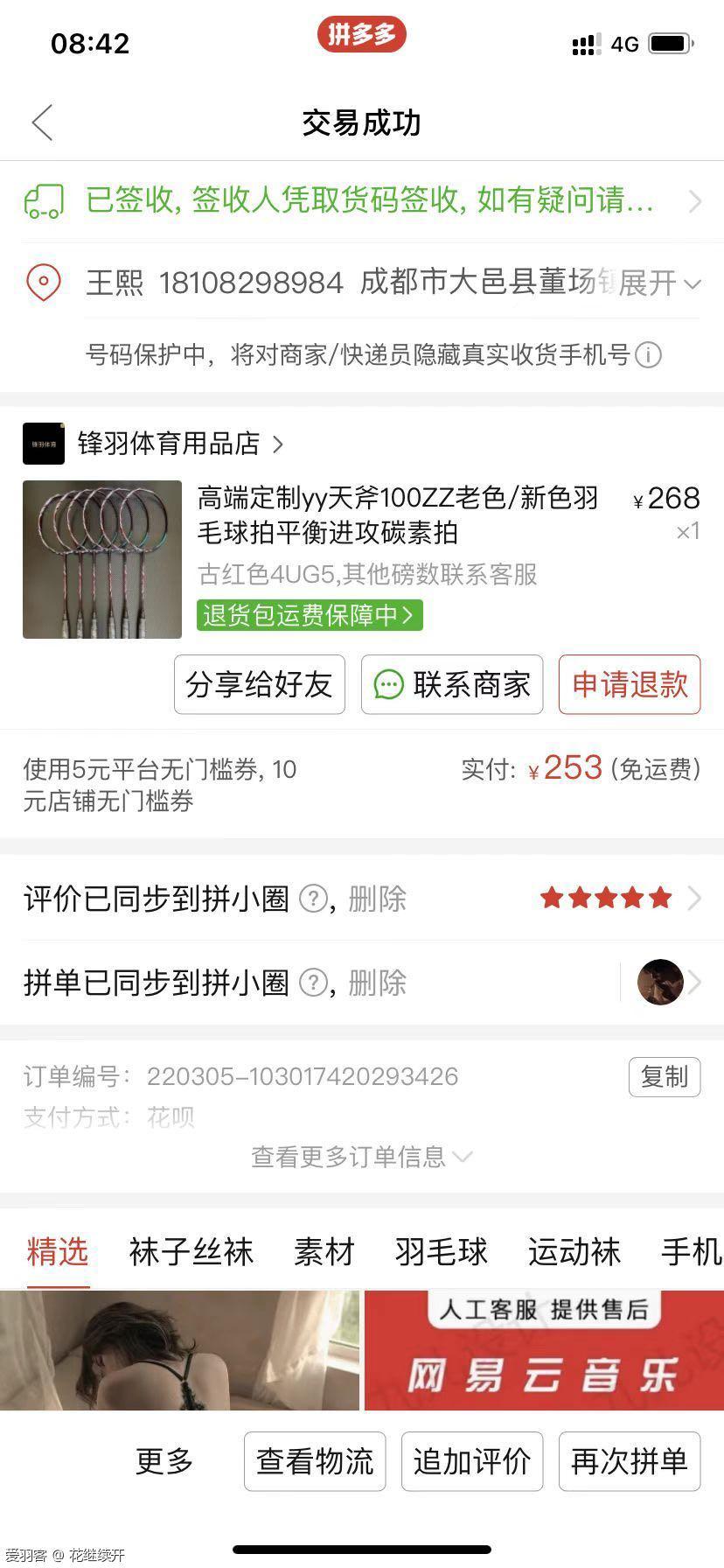724x1568 pixels.
Task: Expand 查看更多订单信息
Action: (362, 1157)
